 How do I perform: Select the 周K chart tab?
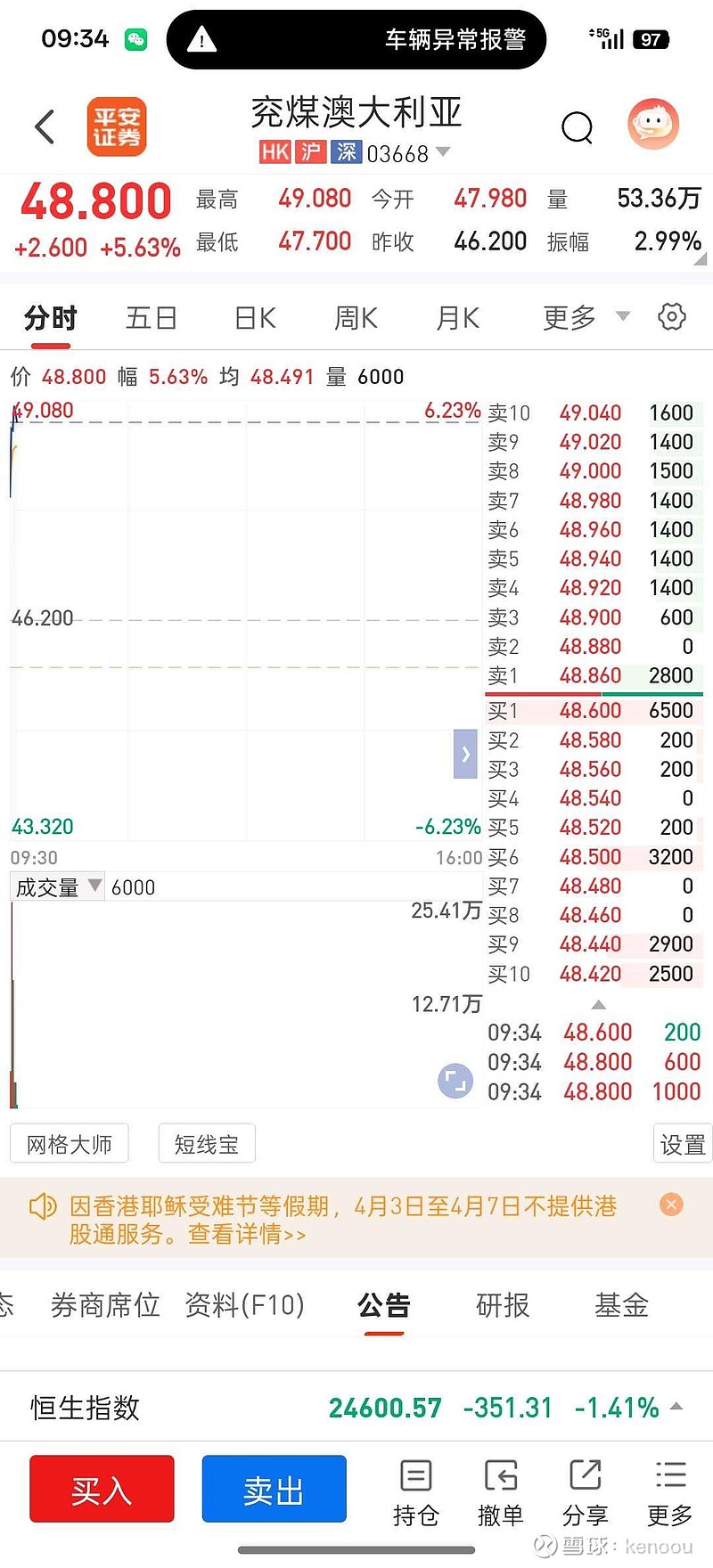(356, 318)
